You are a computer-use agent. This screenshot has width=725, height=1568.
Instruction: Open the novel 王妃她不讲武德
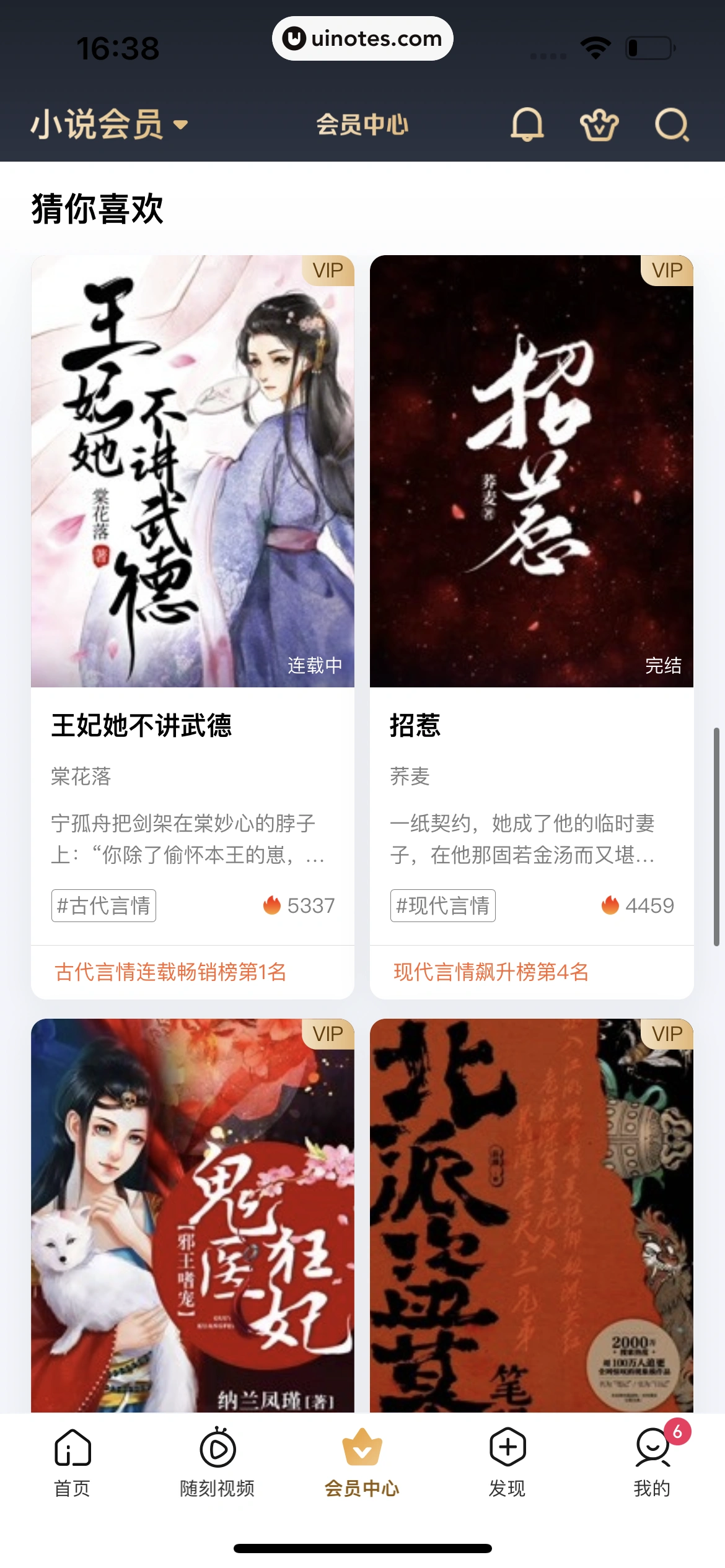point(141,725)
